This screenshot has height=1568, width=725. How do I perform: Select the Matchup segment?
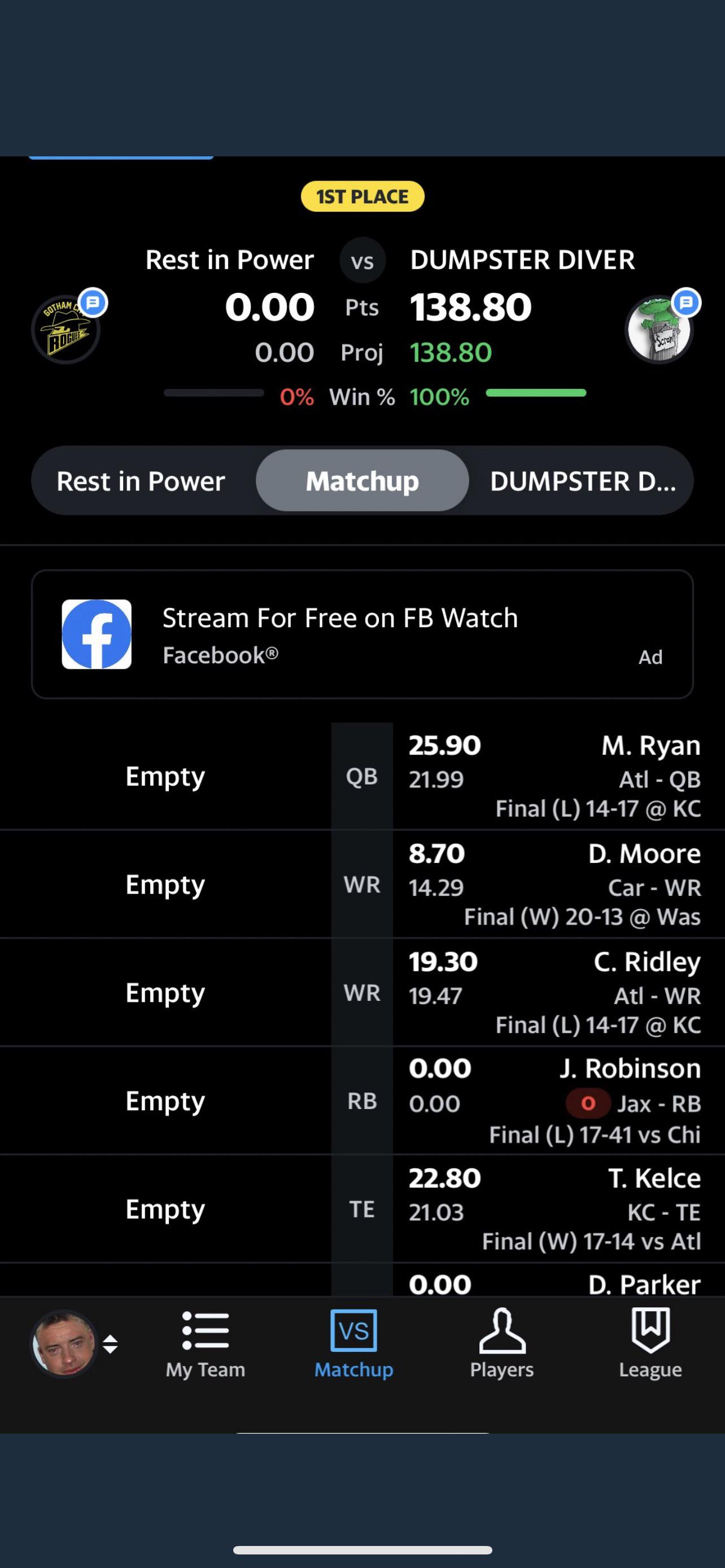coord(362,481)
